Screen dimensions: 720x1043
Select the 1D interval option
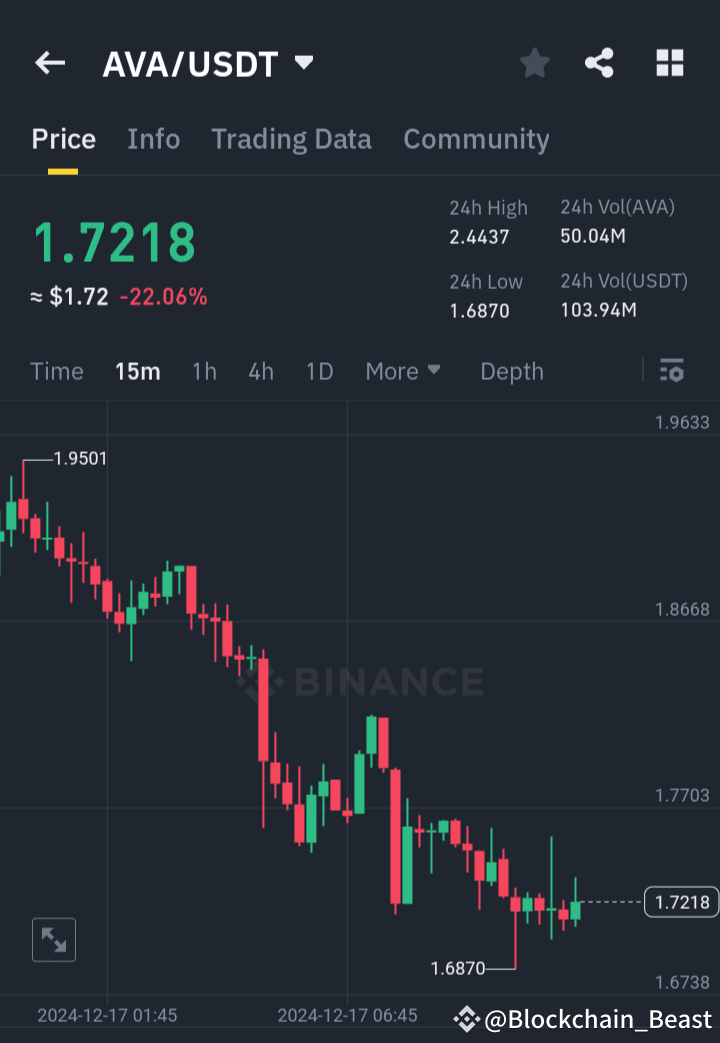(x=319, y=371)
